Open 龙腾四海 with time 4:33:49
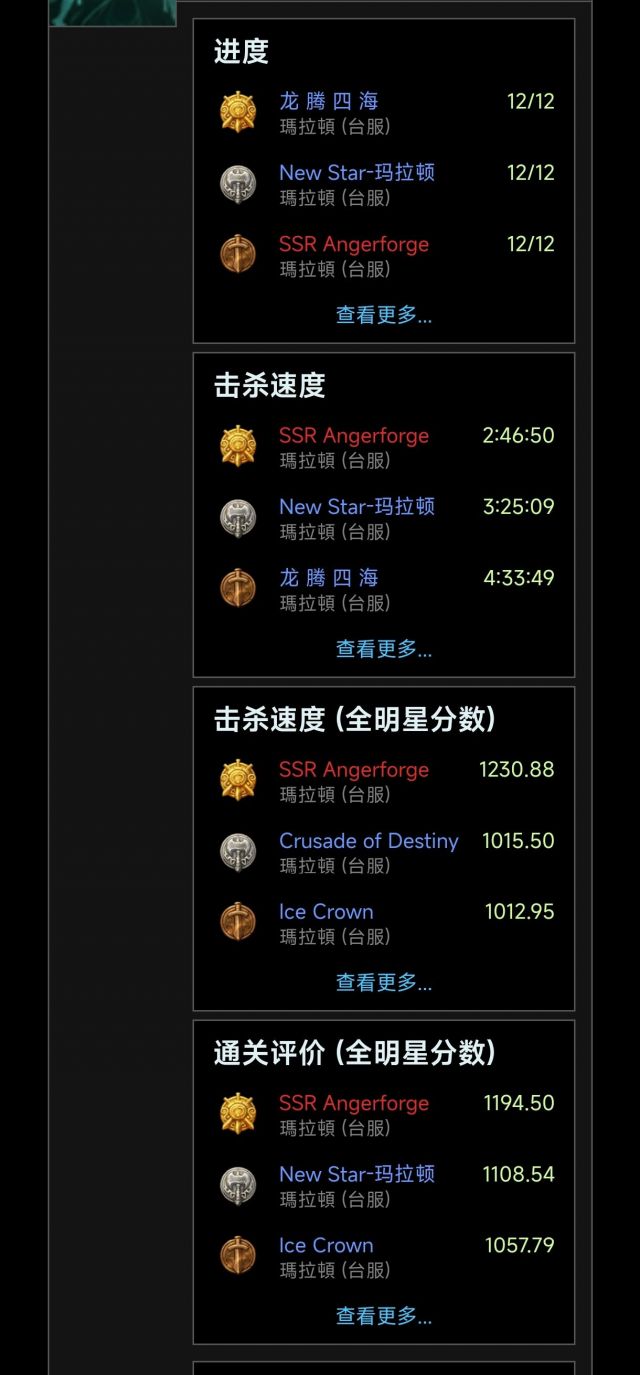Screen dimensions: 640x1375 328,577
